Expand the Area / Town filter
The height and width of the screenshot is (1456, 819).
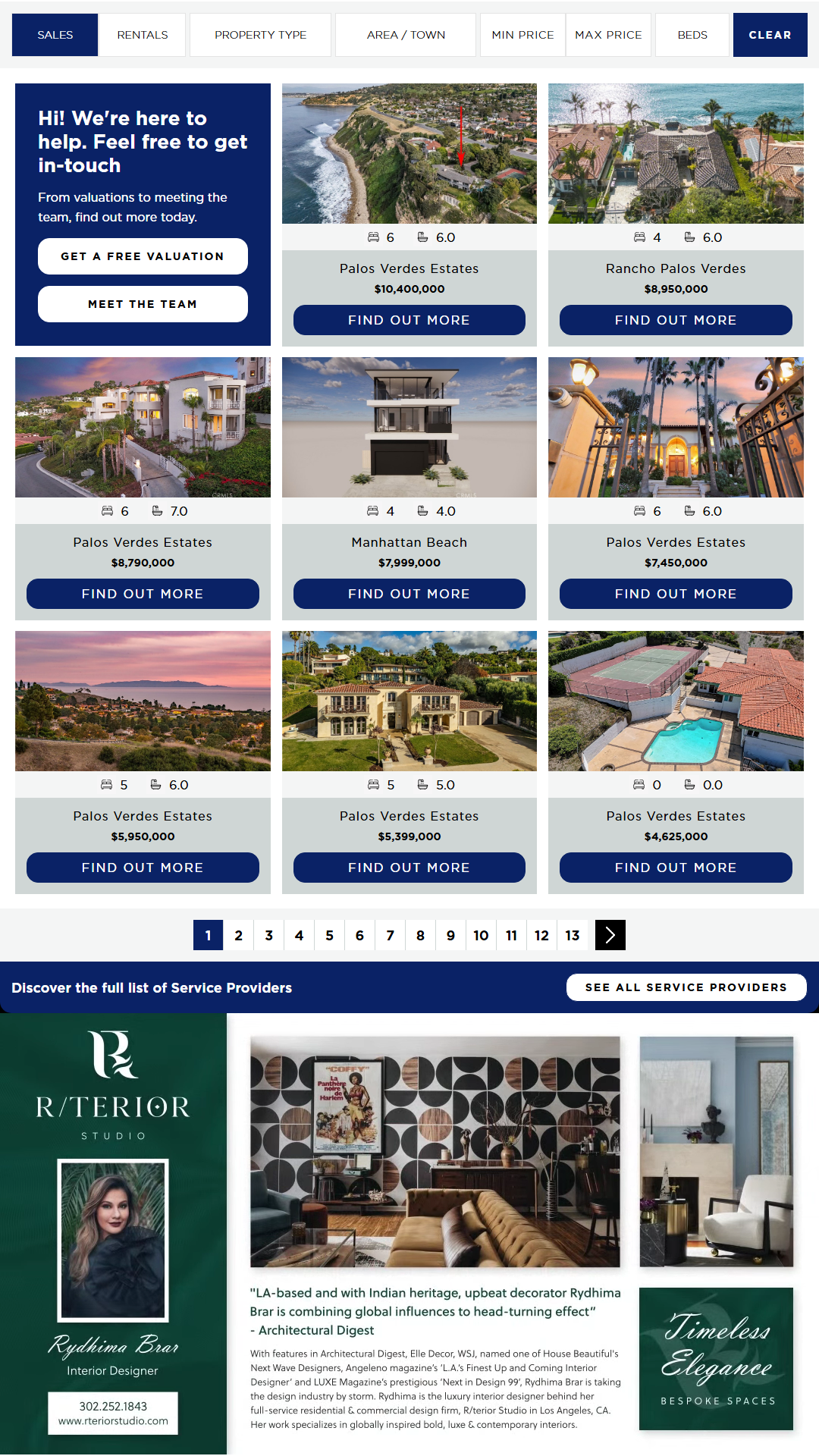tap(406, 35)
